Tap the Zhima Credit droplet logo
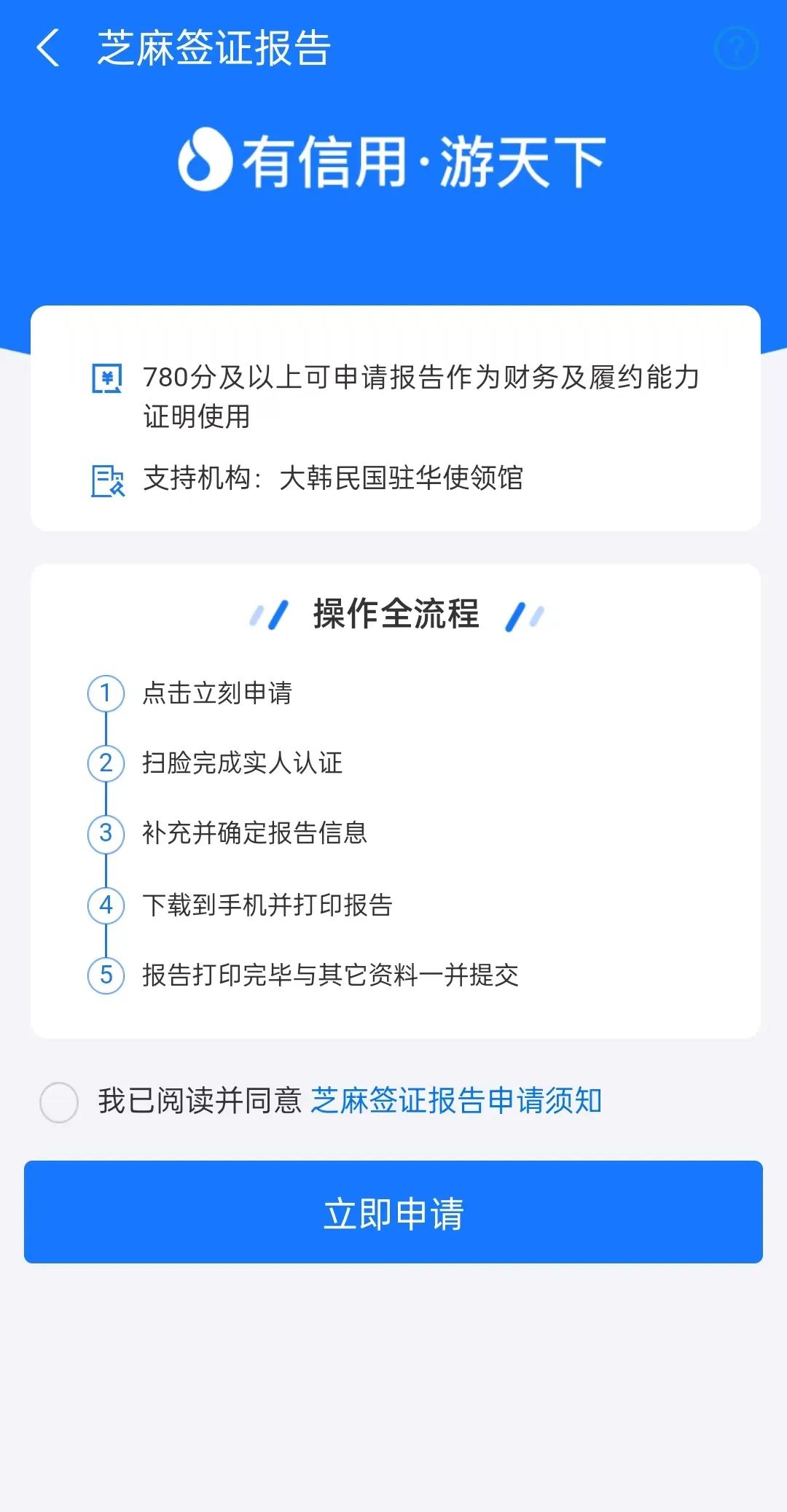Viewport: 787px width, 1512px height. pyautogui.click(x=203, y=160)
